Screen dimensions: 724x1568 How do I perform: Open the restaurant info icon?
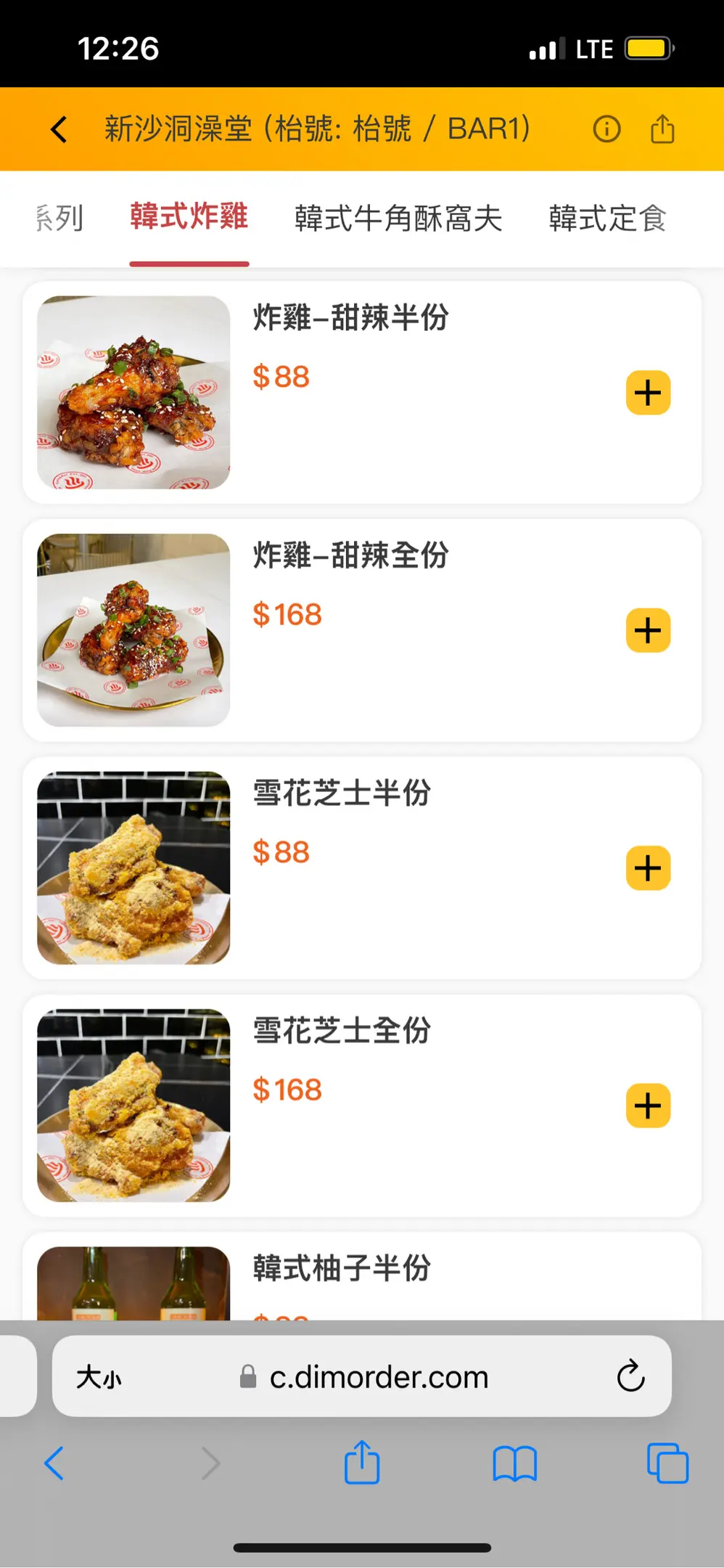(x=606, y=129)
